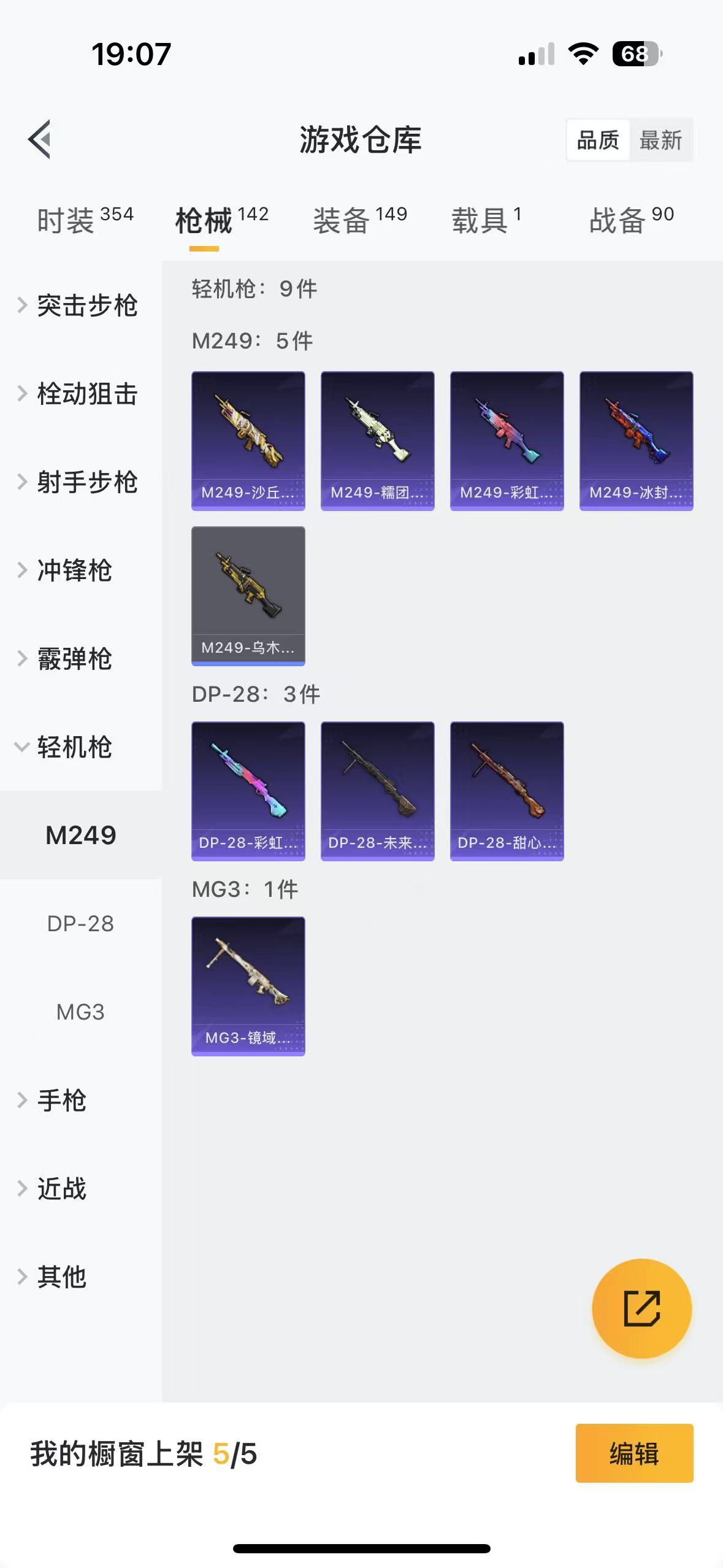The image size is (723, 1568).
Task: Open the M249-沙丘 skin item
Action: (248, 440)
